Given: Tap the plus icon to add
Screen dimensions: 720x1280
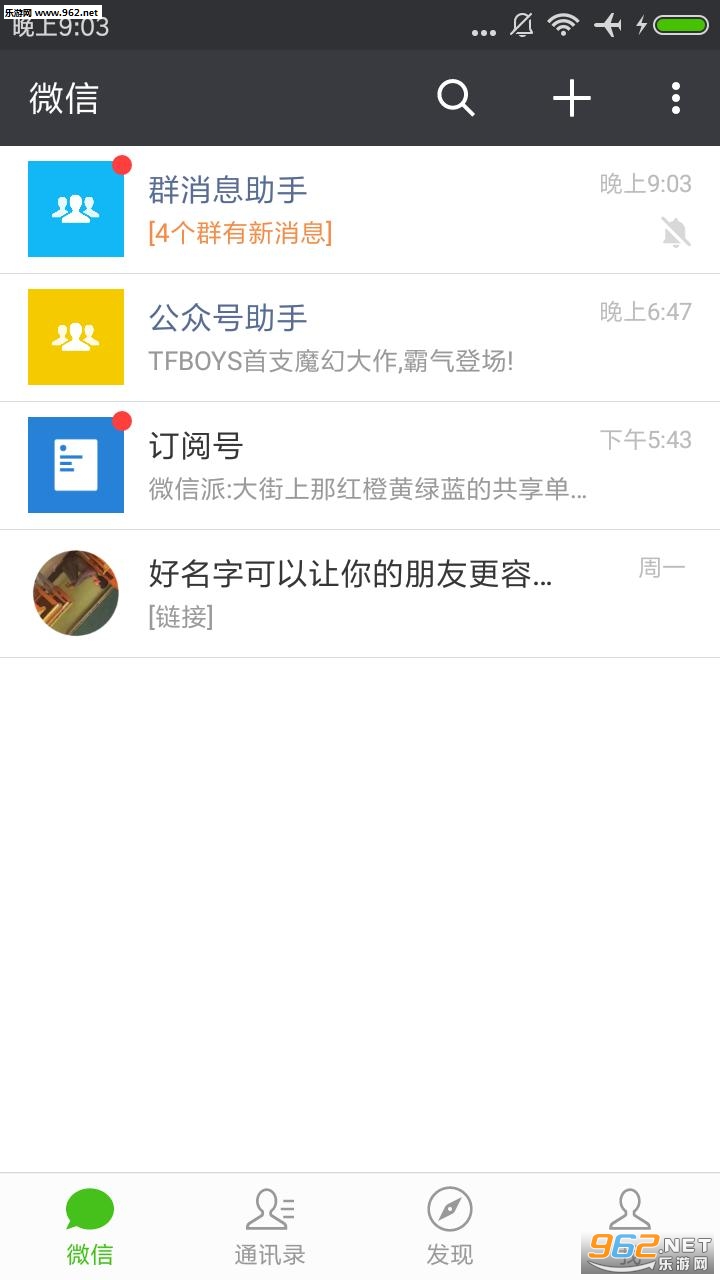Looking at the screenshot, I should tap(572, 98).
